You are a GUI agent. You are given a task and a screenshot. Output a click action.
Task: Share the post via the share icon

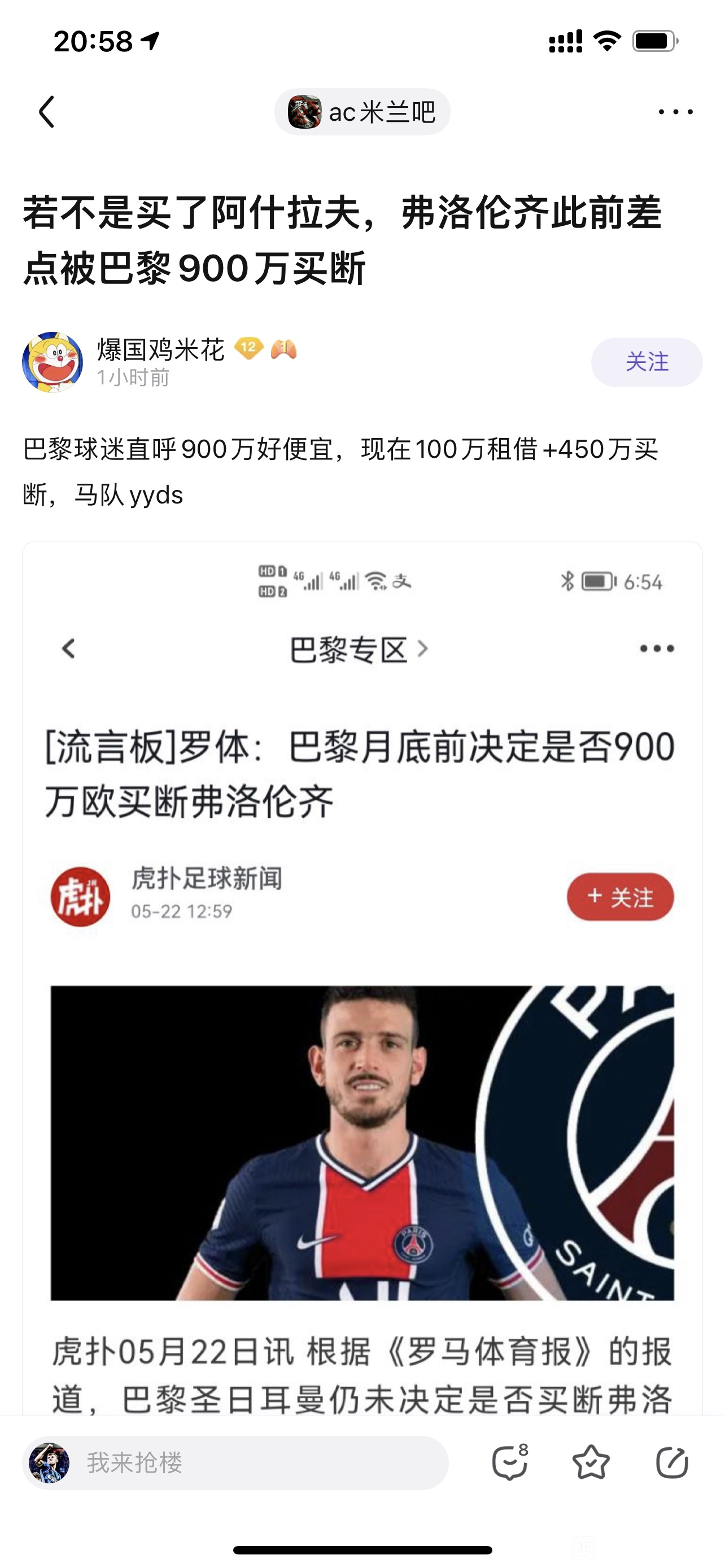[x=672, y=1462]
